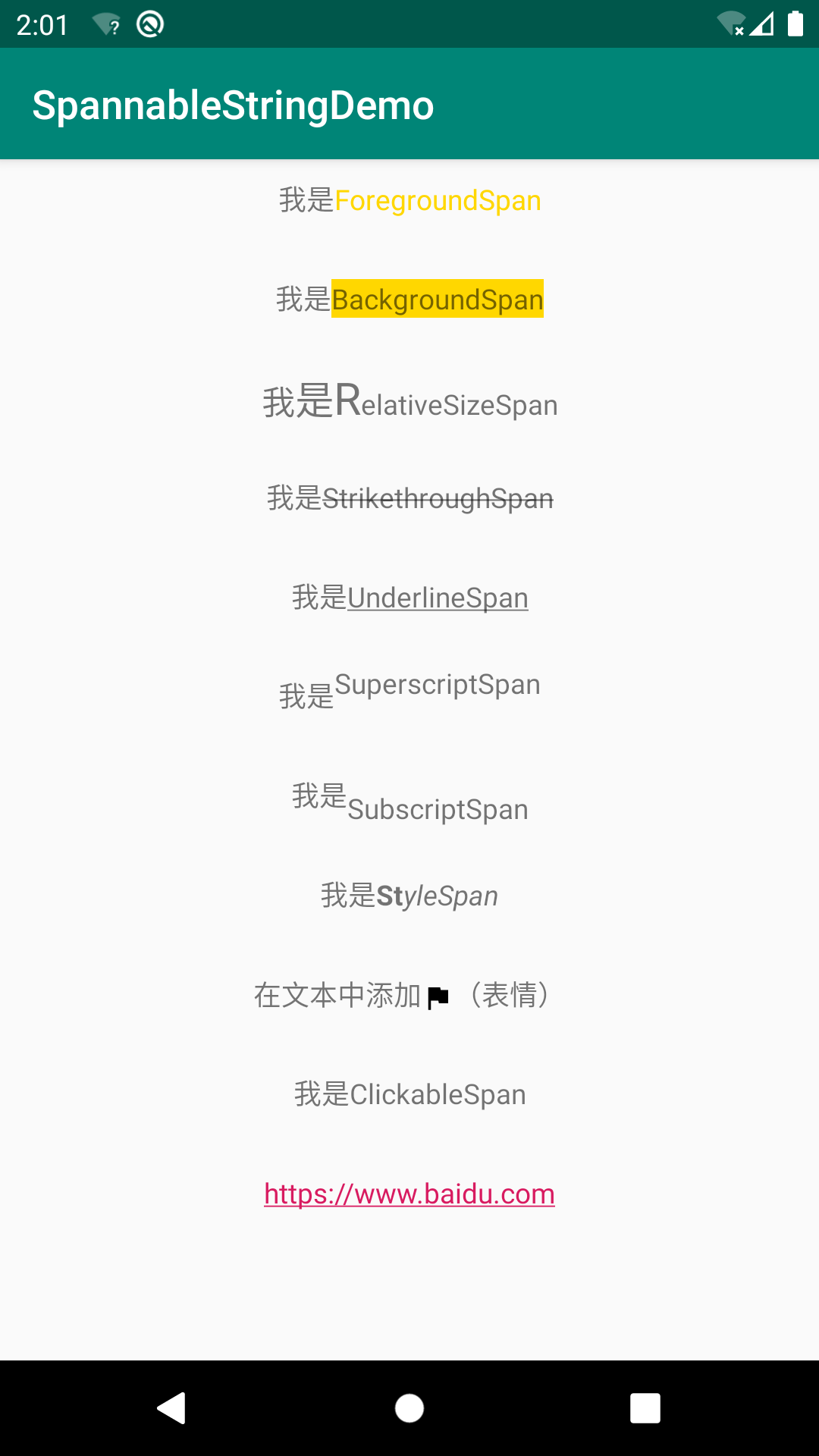This screenshot has height=1456, width=819.
Task: Tap the strikethrough StrikethroughSpan text
Action: (x=409, y=498)
